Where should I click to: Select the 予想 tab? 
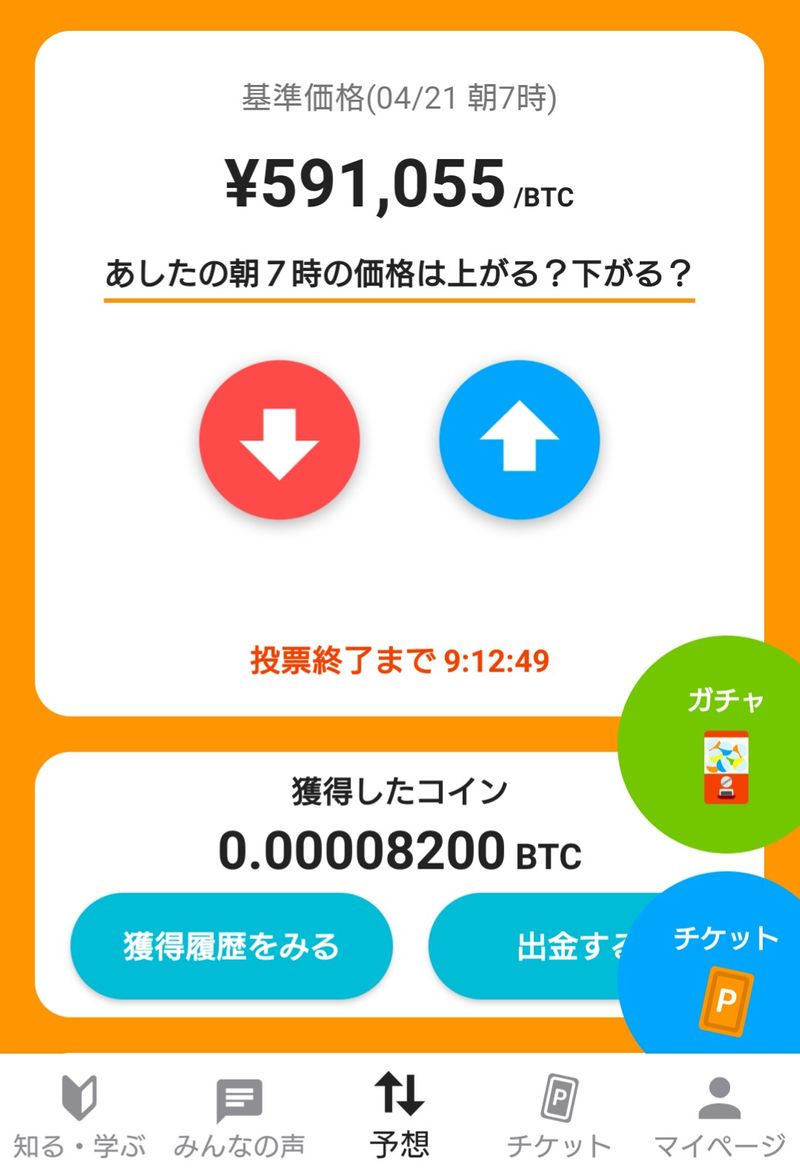[399, 1115]
